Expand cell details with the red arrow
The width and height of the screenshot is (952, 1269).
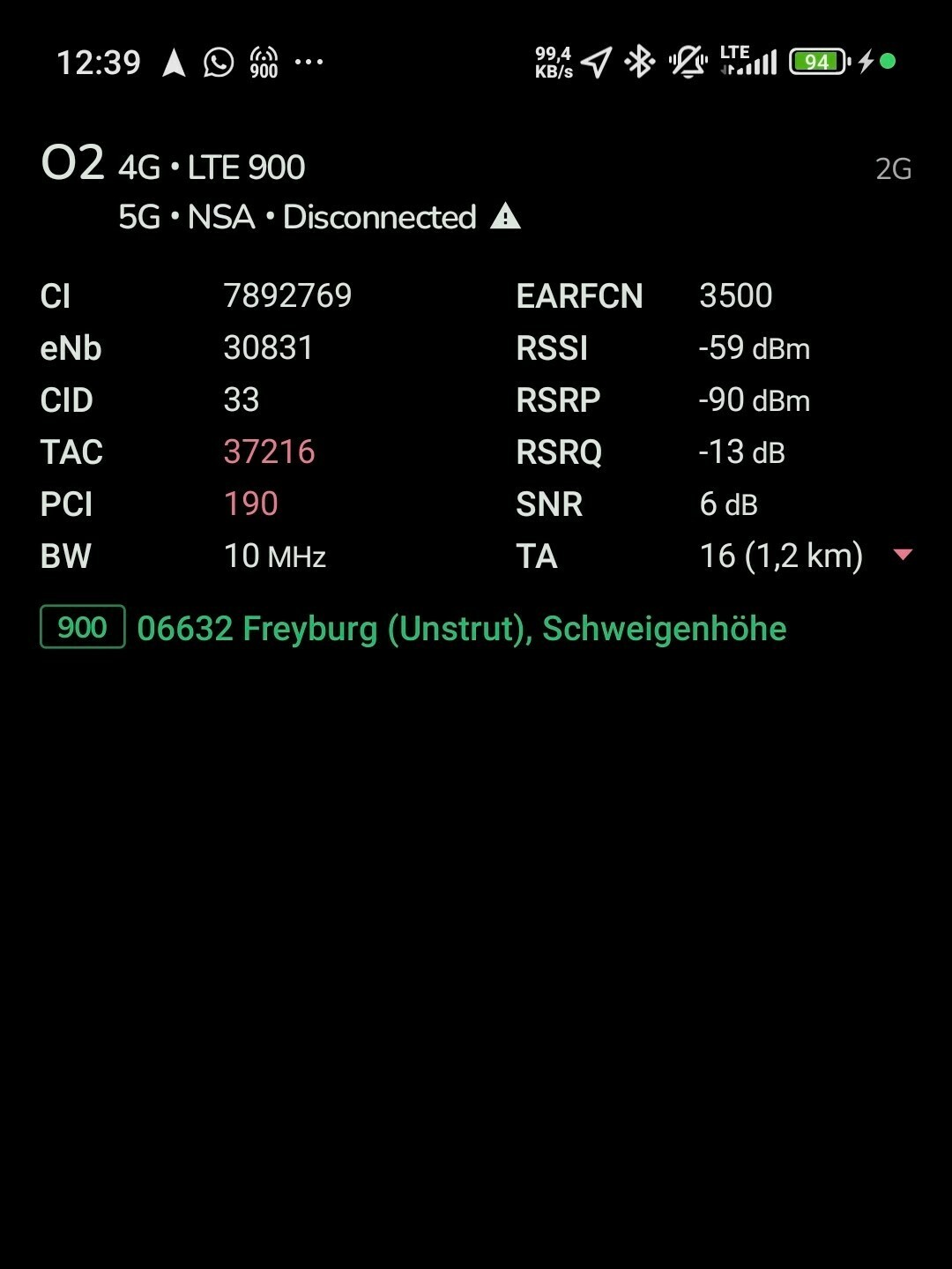pos(902,555)
